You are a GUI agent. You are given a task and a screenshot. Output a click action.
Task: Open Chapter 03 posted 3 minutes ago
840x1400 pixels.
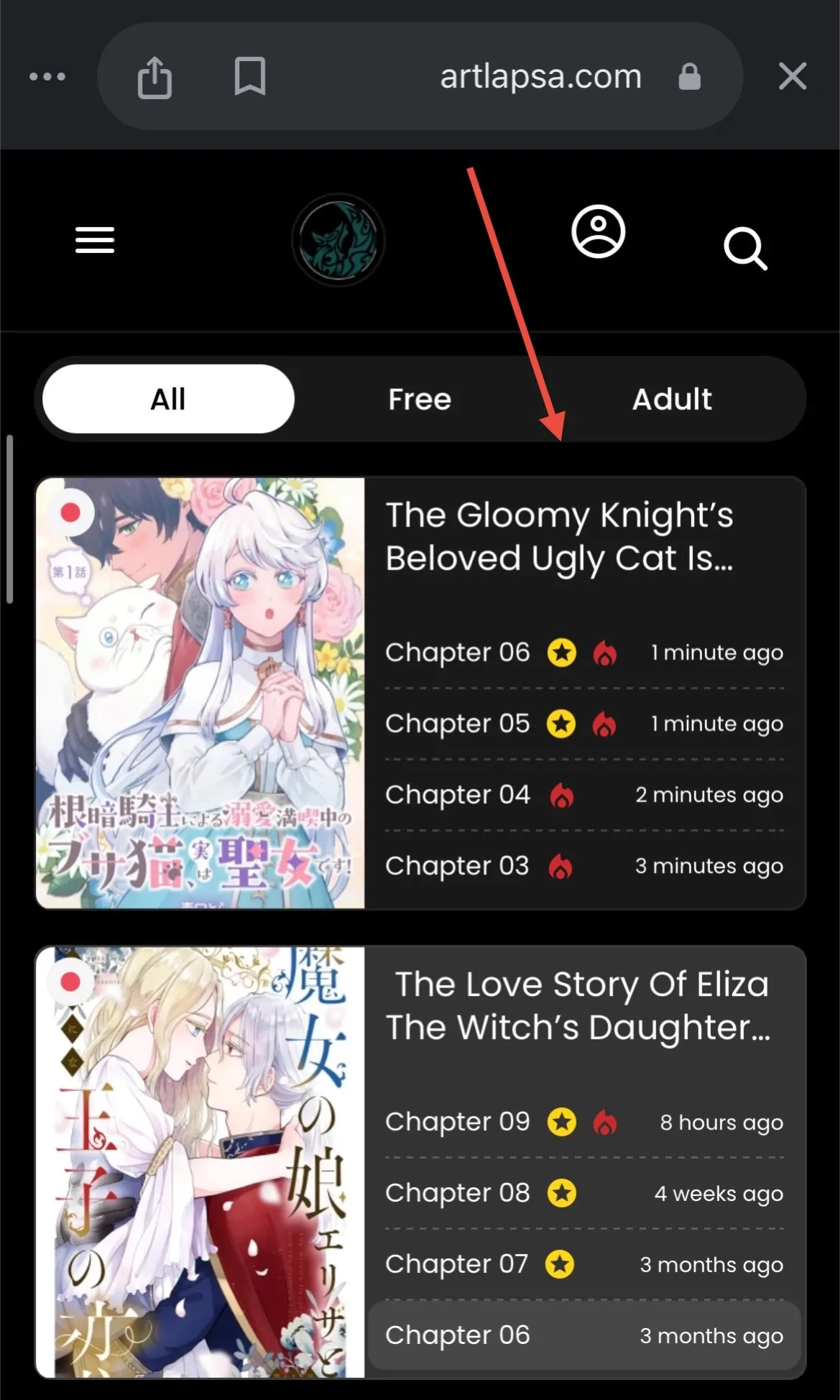point(584,866)
